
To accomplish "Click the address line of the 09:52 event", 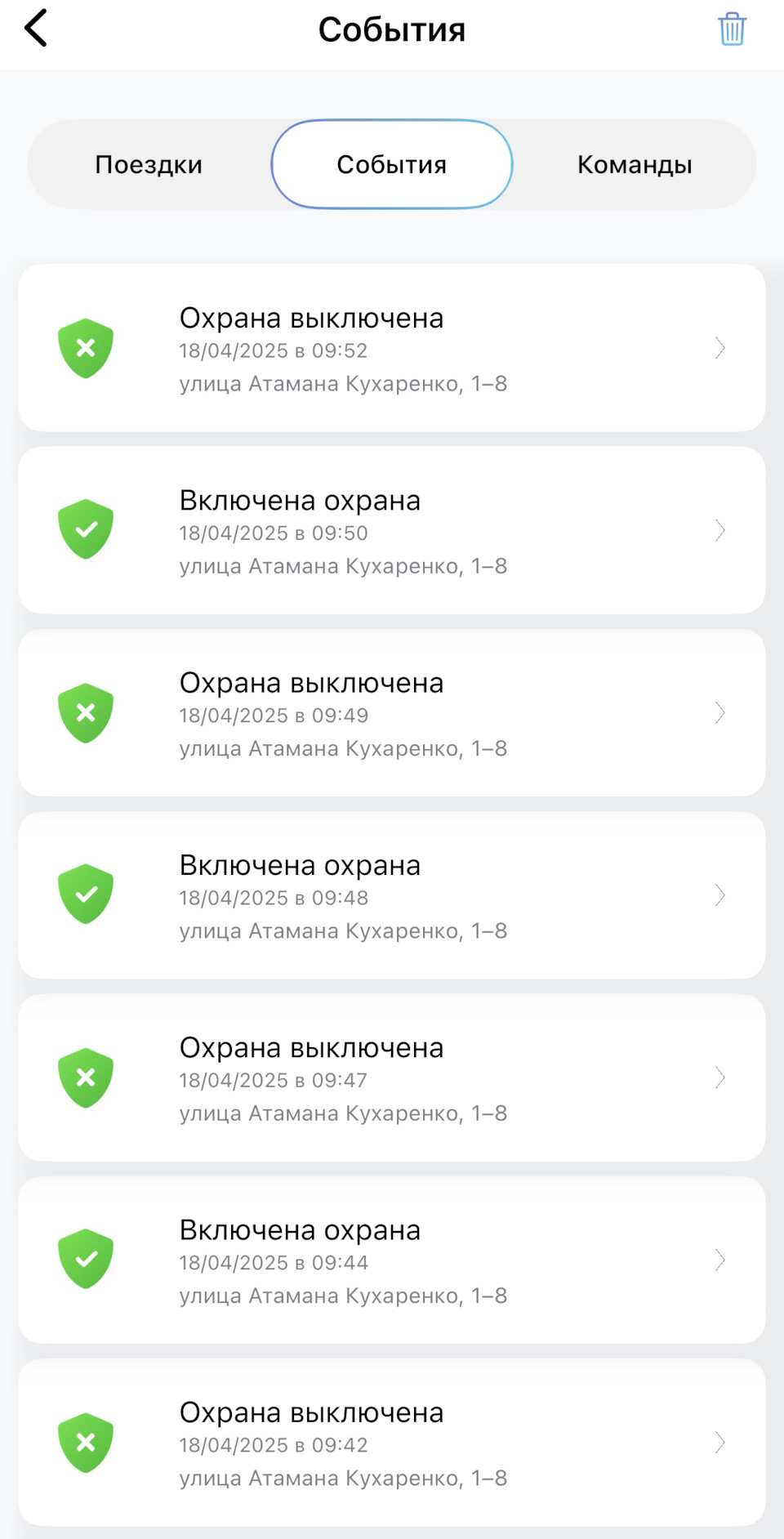I will [344, 383].
